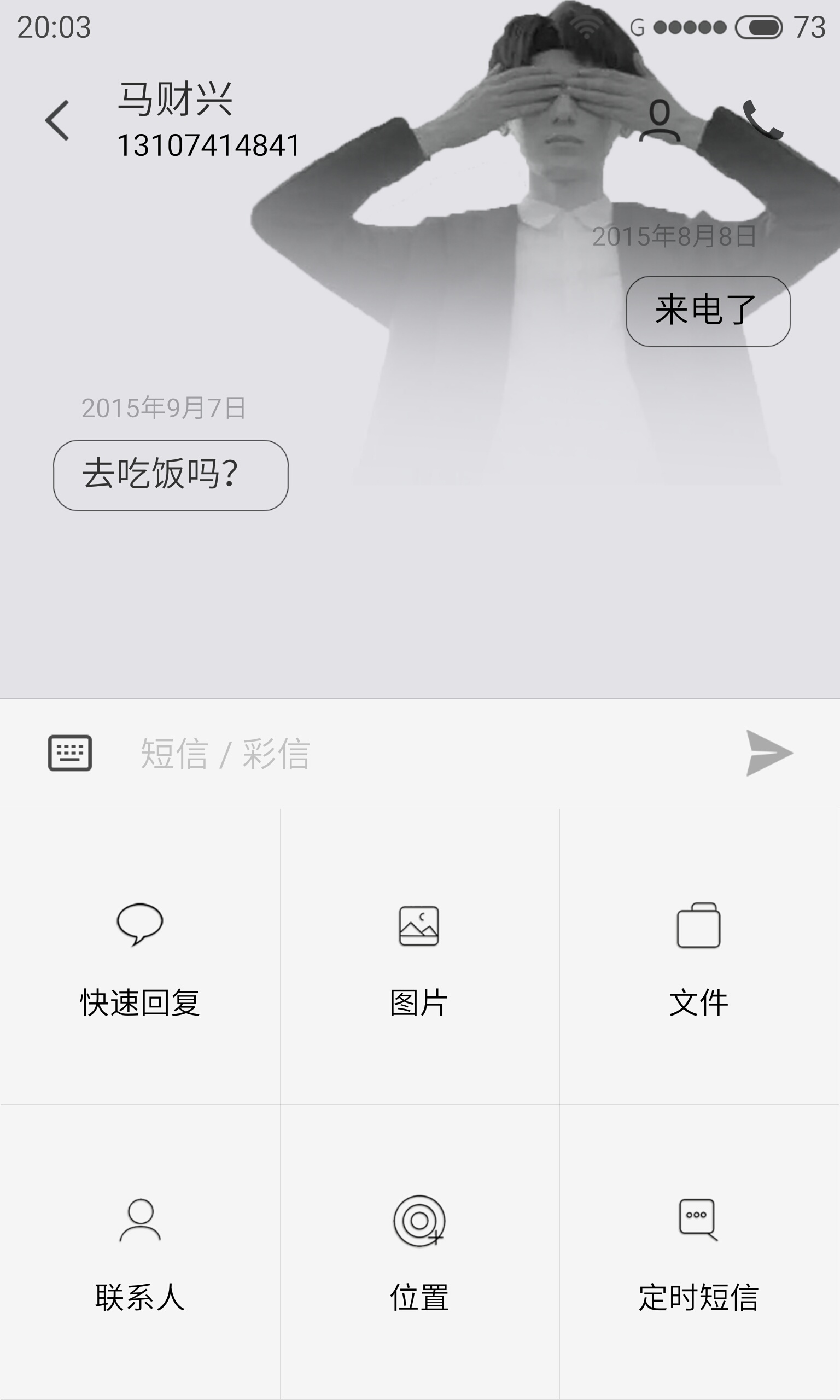Share location via 位置
840x1400 pixels.
pyautogui.click(x=419, y=1252)
